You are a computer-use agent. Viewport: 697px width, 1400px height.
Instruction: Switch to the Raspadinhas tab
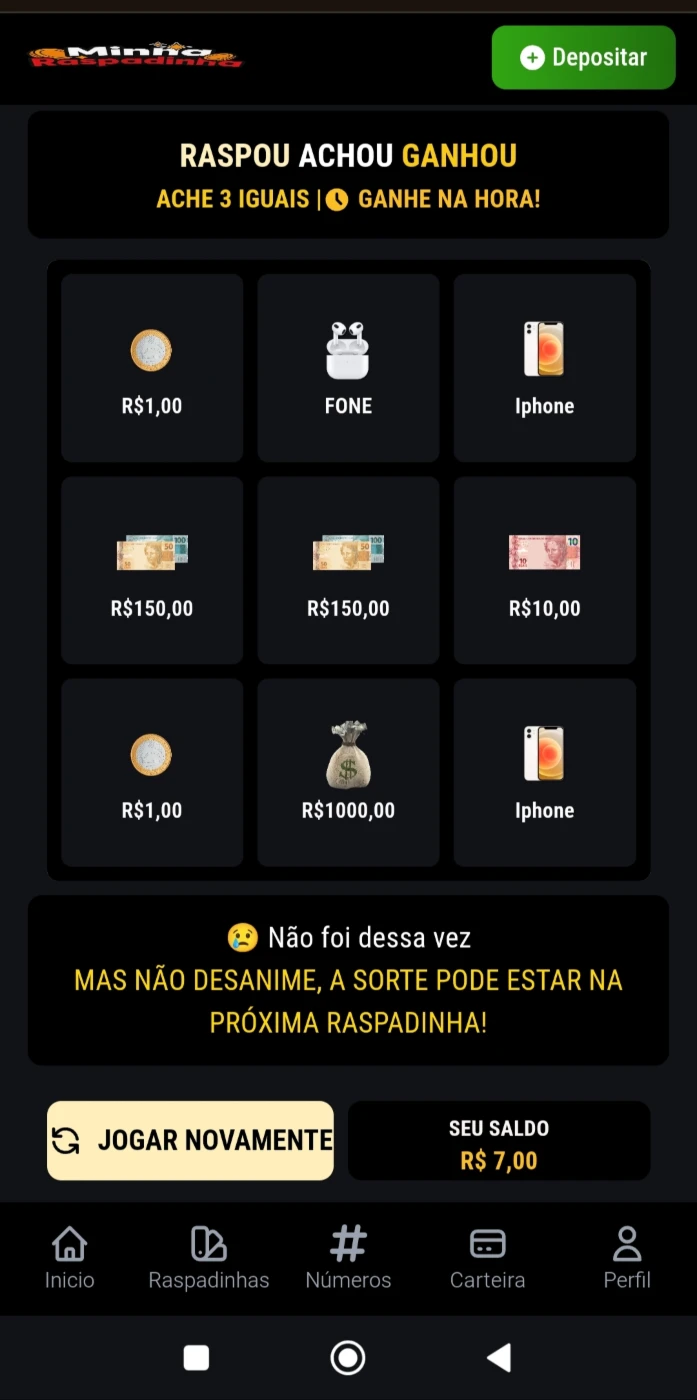[x=209, y=1258]
